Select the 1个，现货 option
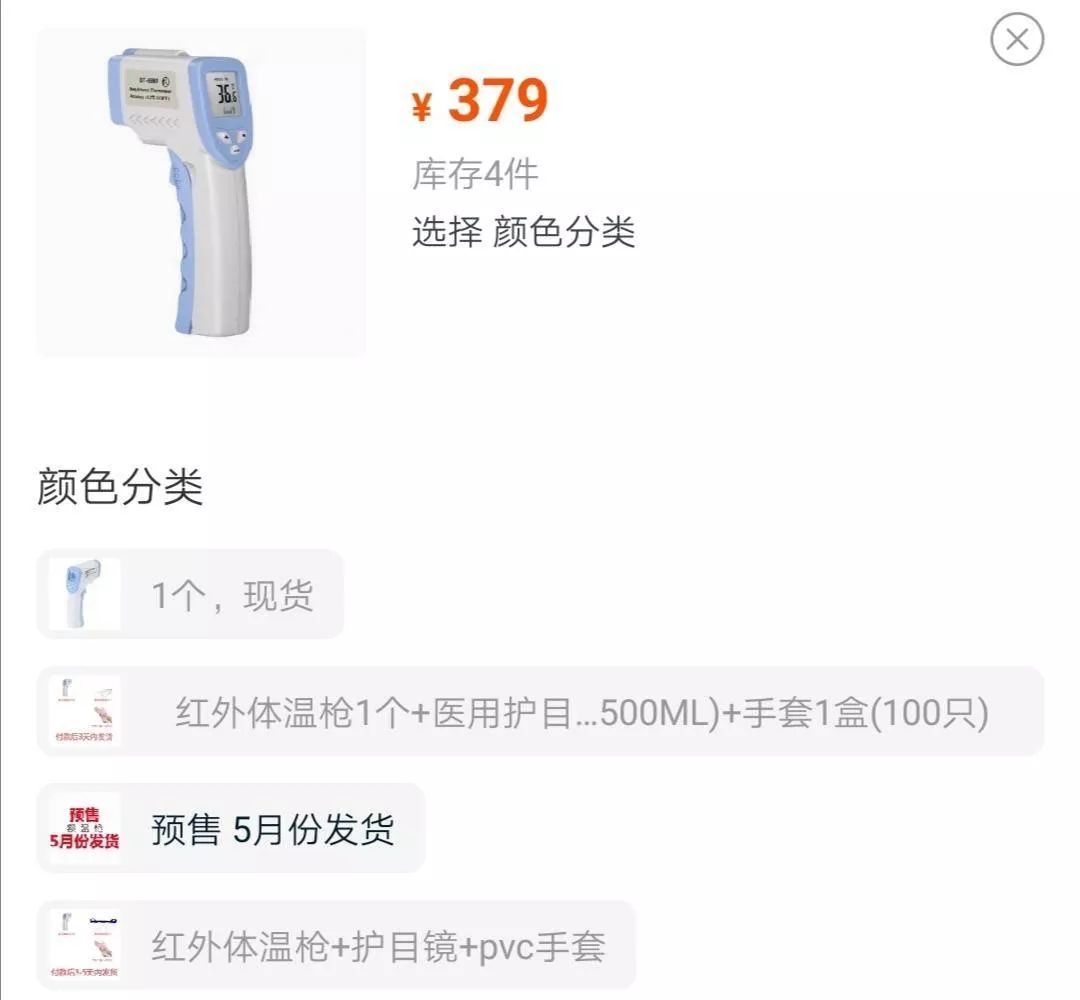Image resolution: width=1080 pixels, height=1000 pixels. click(190, 594)
